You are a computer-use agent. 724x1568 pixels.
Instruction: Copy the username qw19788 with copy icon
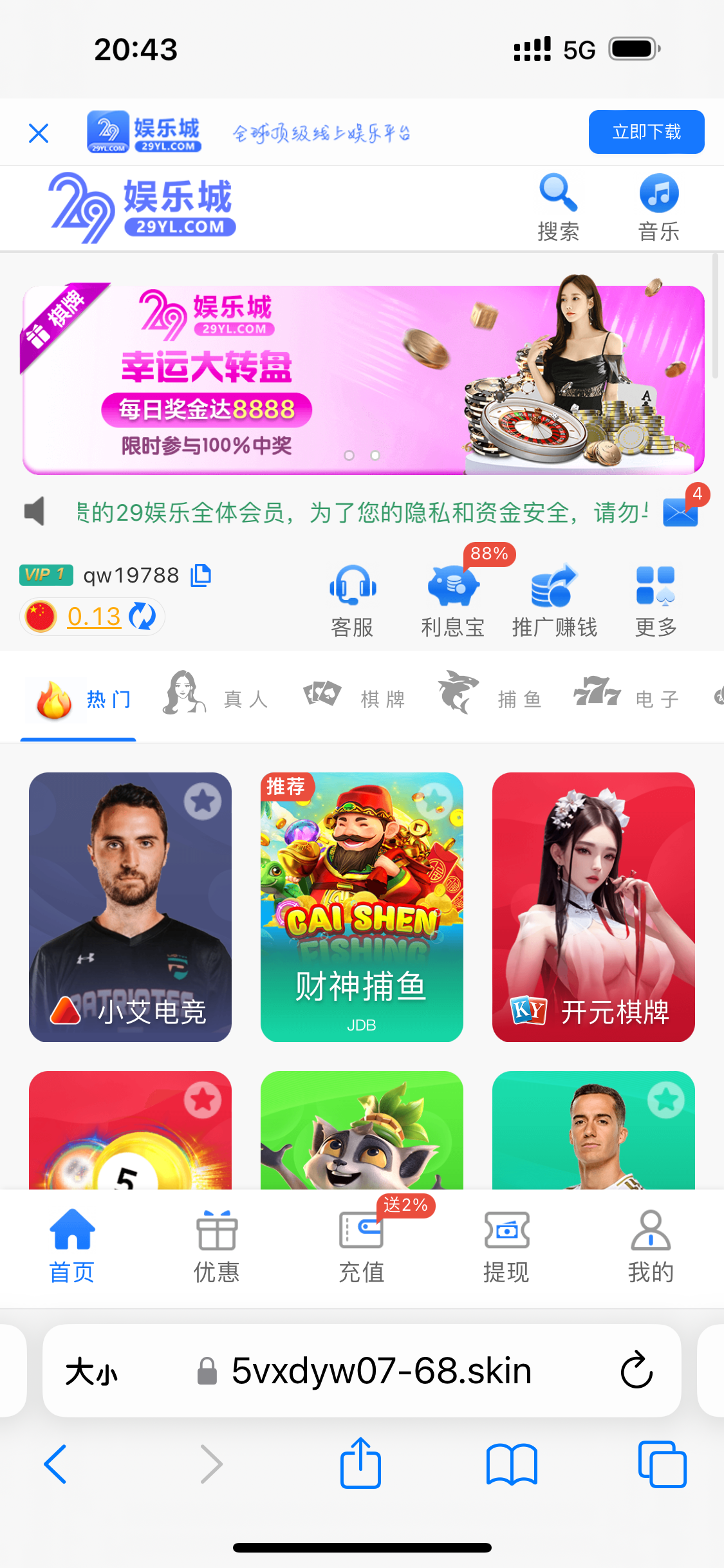[x=200, y=575]
